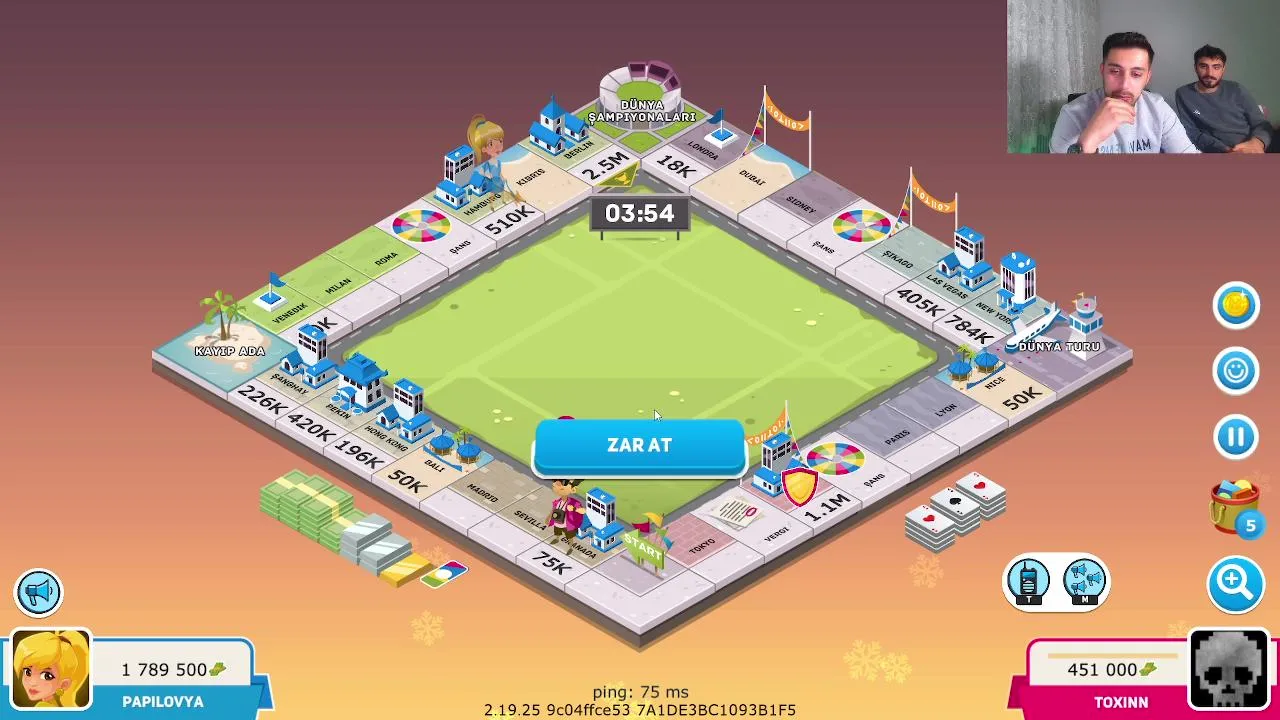Open the smiley emoji menu
This screenshot has width=1280, height=720.
(1236, 371)
